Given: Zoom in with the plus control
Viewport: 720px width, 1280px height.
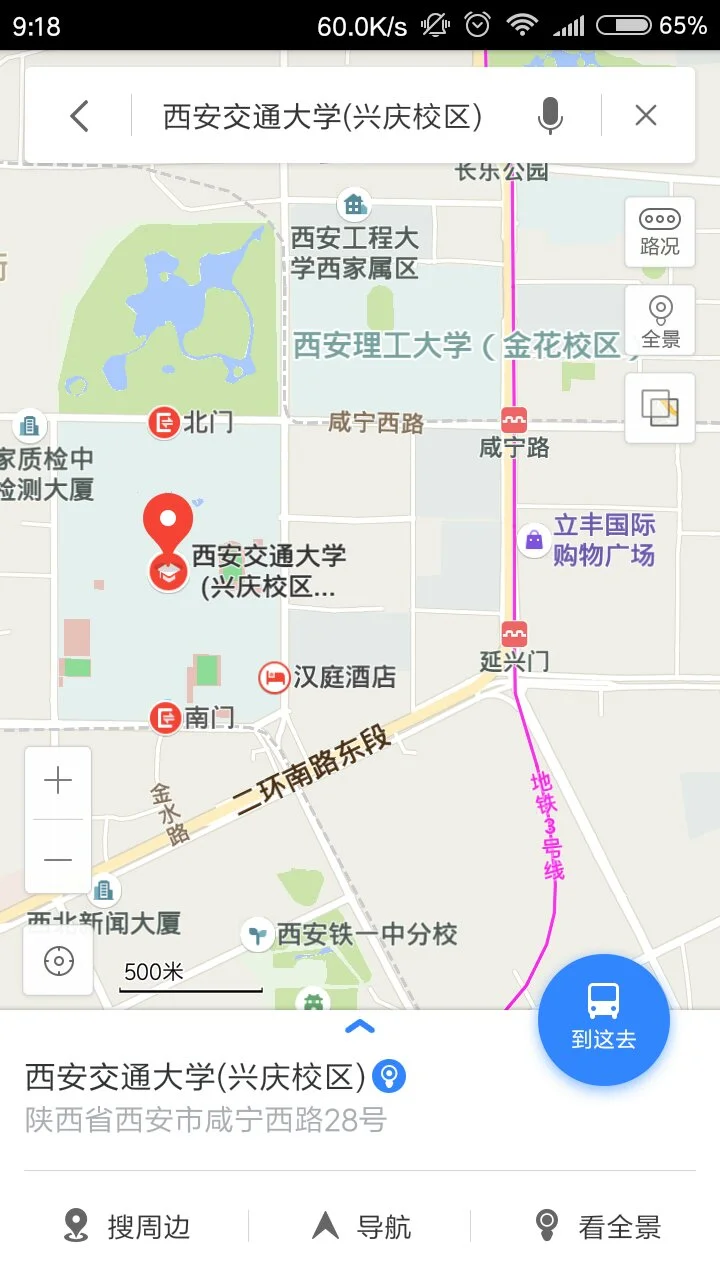Looking at the screenshot, I should coord(57,779).
